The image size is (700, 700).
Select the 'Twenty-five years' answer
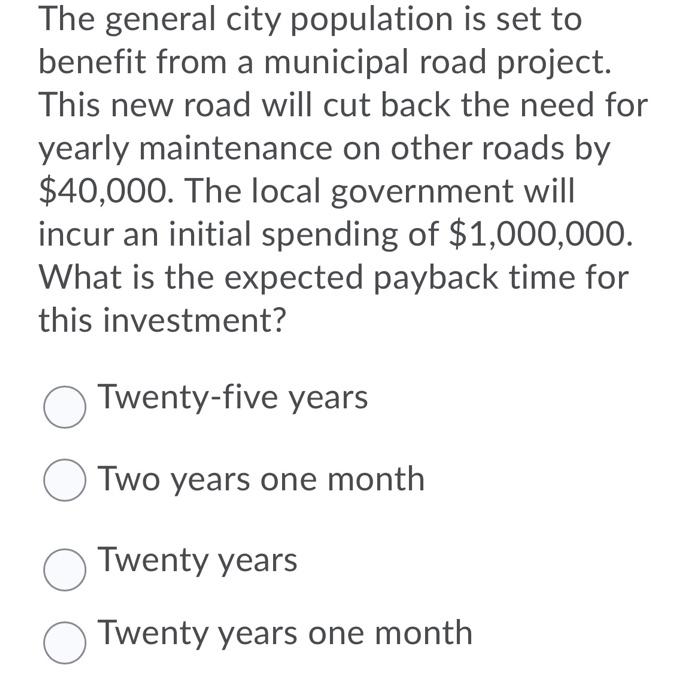point(65,407)
